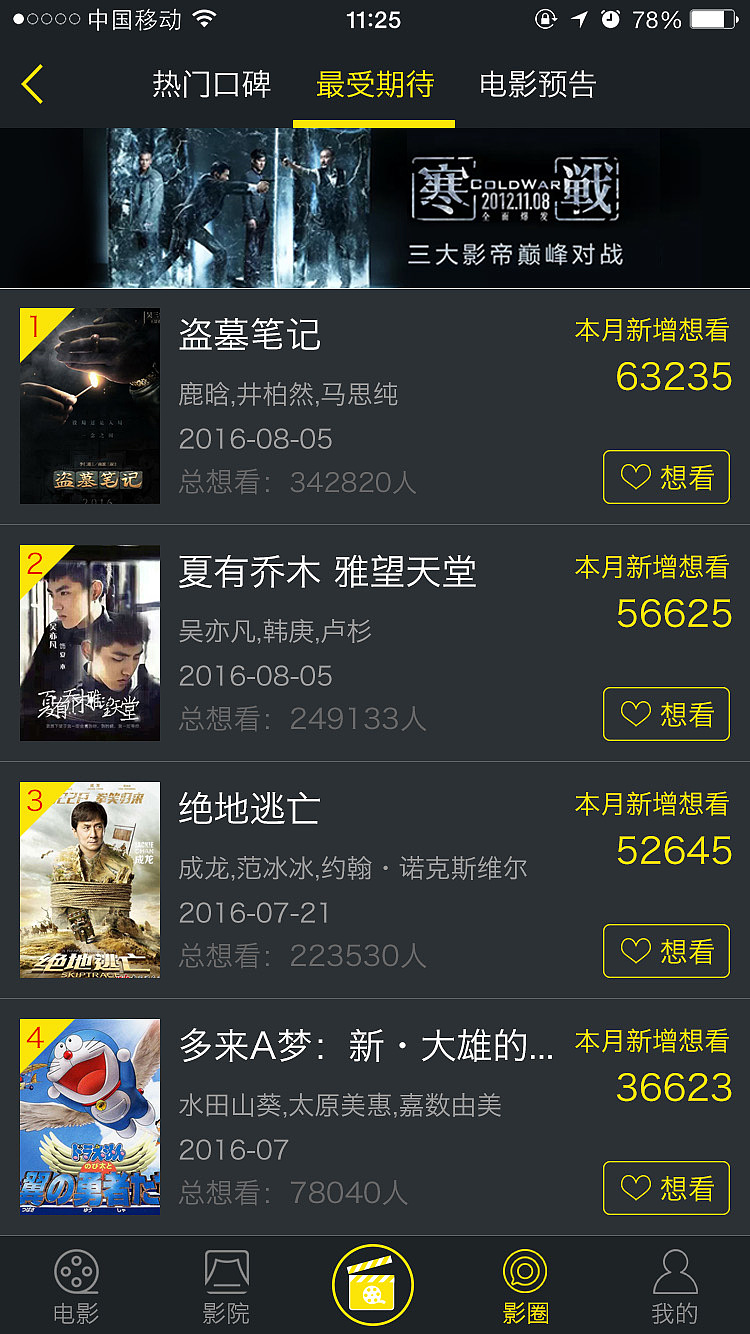Open the 影院 cinema icon in bottom bar
This screenshot has height=1334, width=750.
click(226, 1285)
